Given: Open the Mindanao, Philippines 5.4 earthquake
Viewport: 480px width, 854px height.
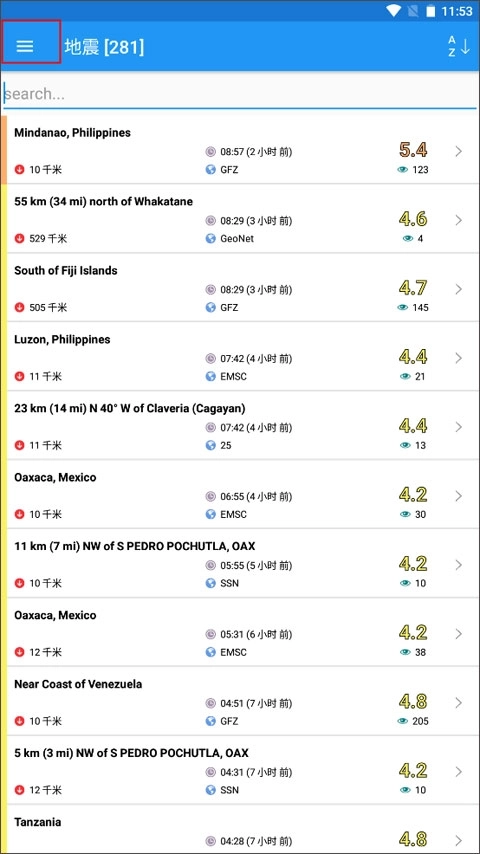Looking at the screenshot, I should pos(240,150).
